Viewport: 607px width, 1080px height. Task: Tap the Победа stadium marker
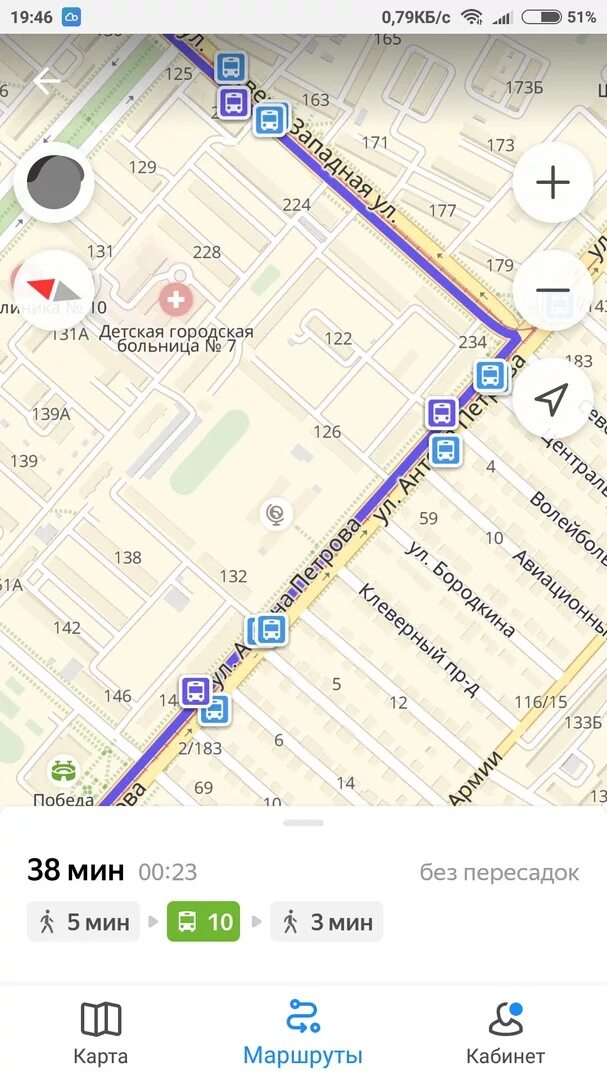tap(63, 771)
